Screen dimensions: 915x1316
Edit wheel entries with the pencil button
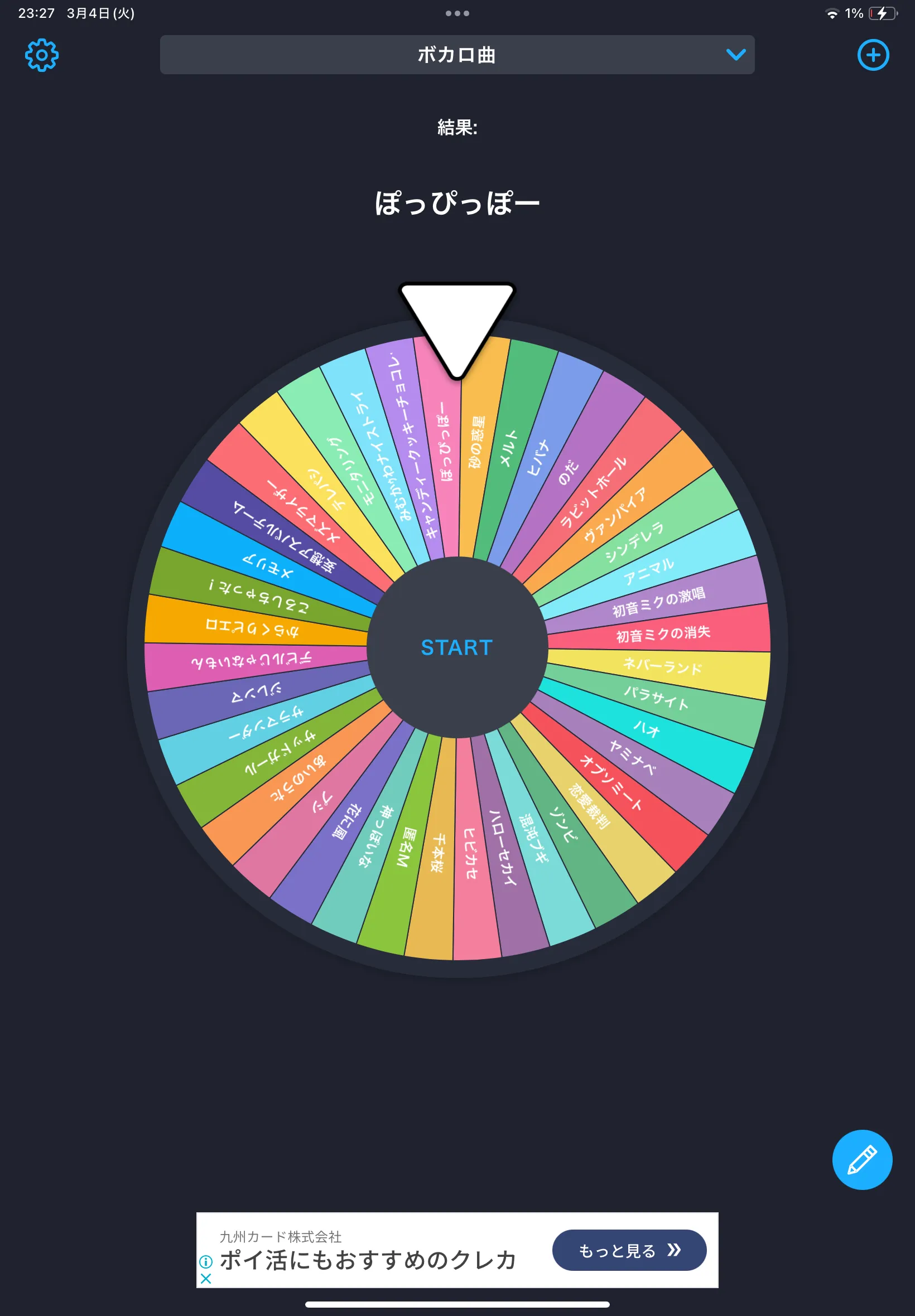861,1160
